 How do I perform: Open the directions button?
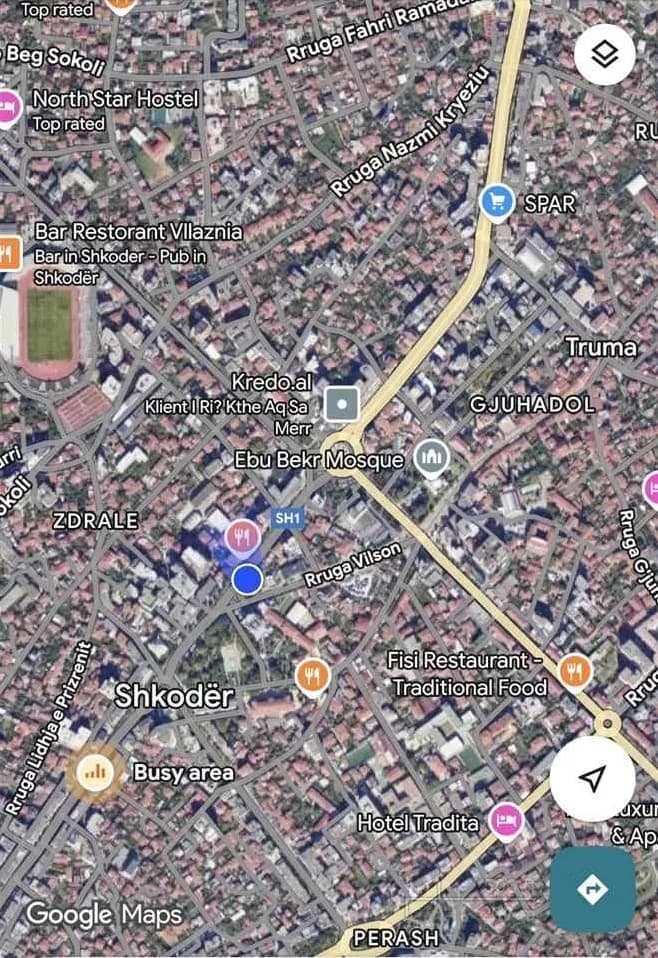point(592,888)
